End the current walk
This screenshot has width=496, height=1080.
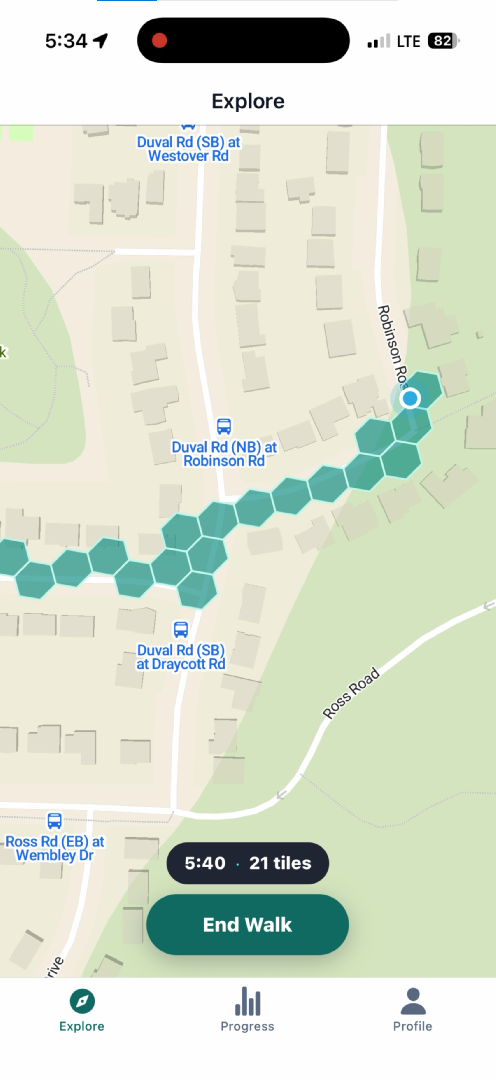247,924
